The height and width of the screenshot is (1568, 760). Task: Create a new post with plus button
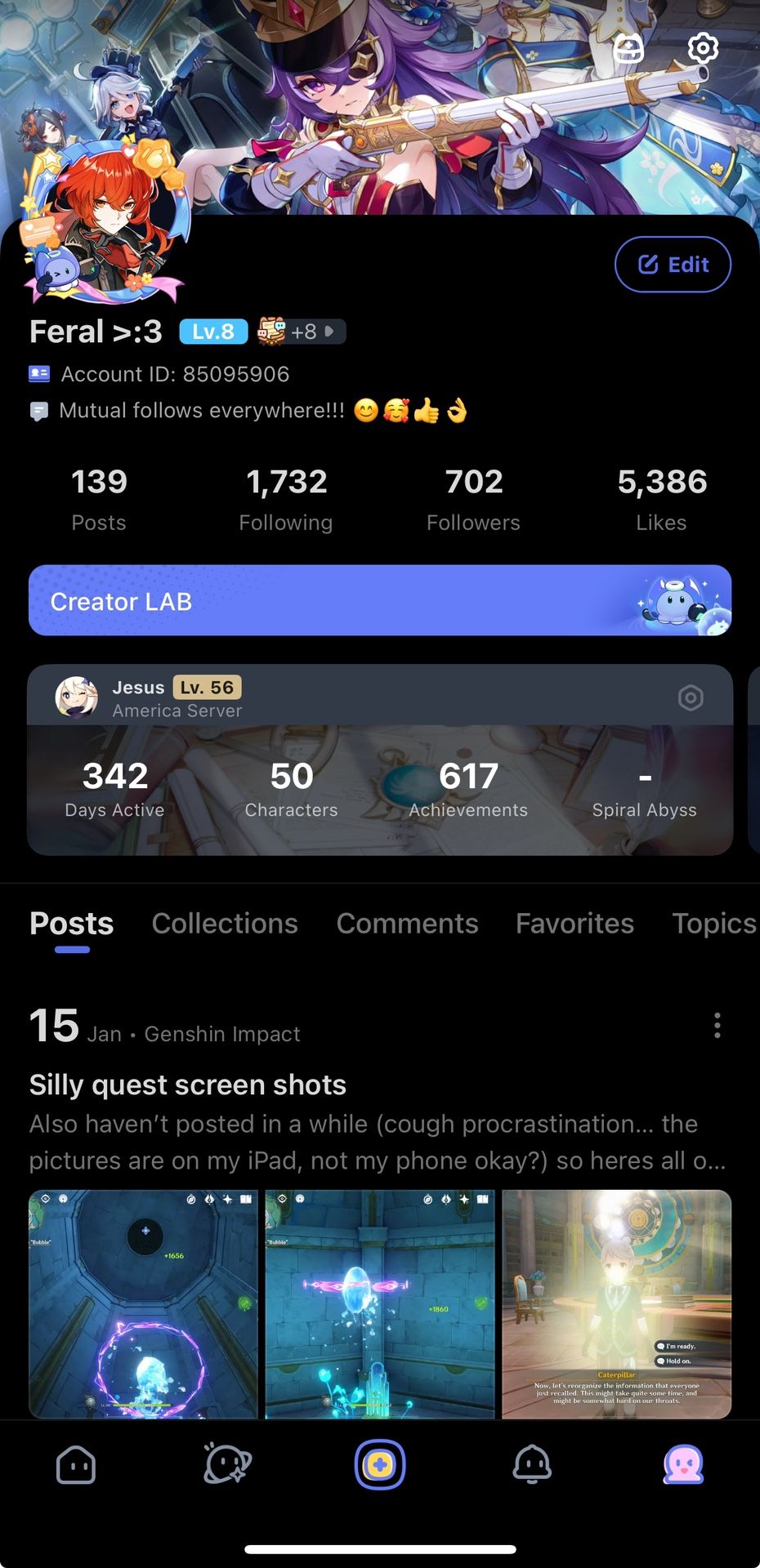[x=380, y=1465]
